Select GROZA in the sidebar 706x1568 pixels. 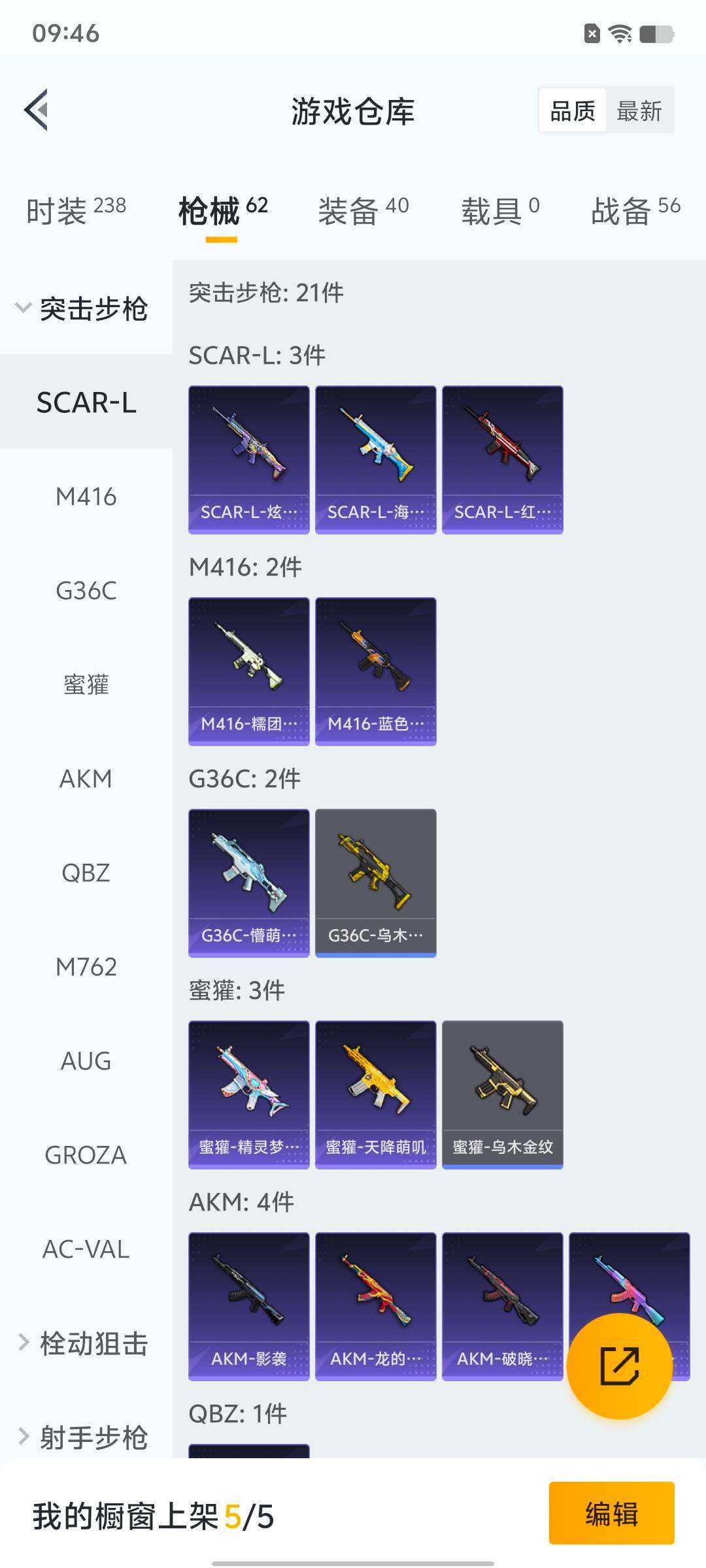pos(86,1155)
